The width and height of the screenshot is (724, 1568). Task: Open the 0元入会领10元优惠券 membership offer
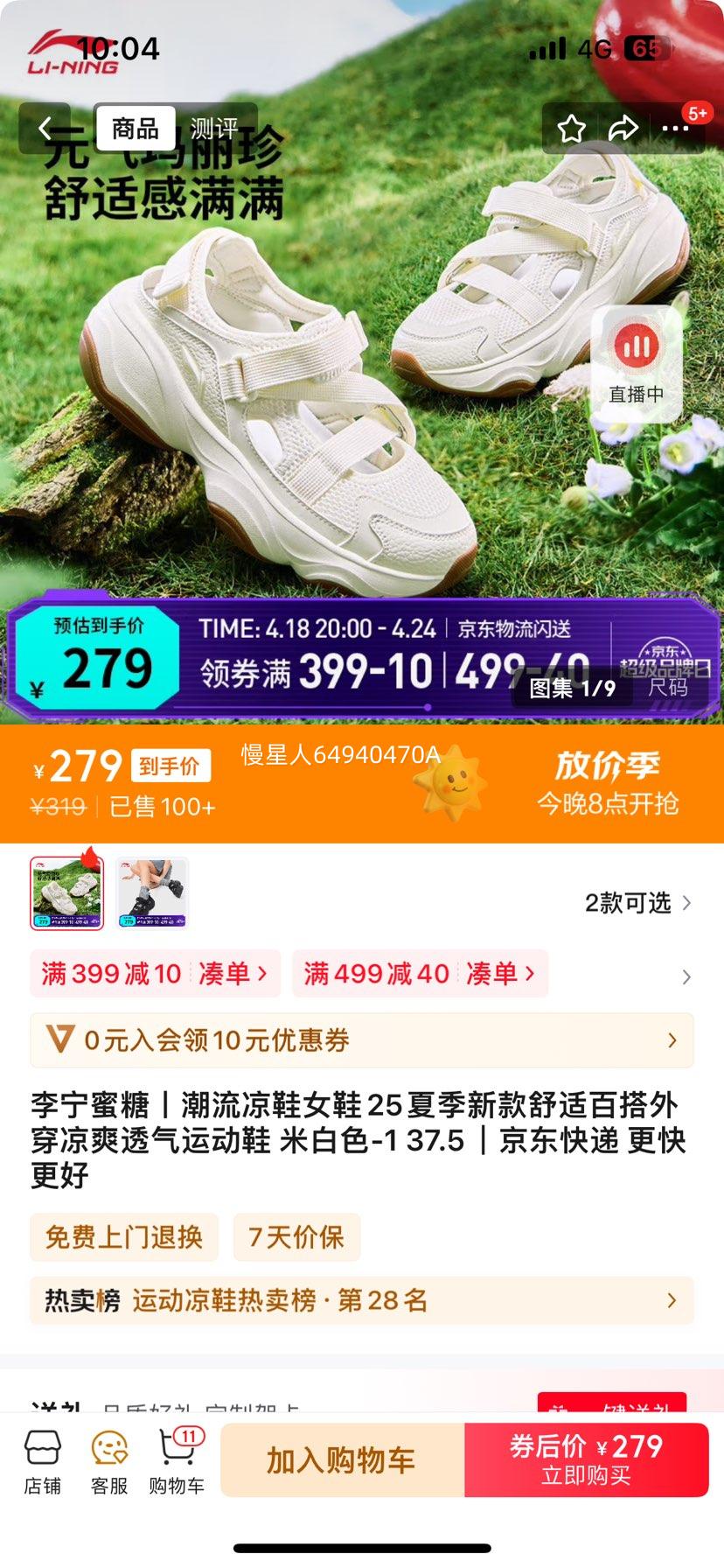[x=362, y=1040]
